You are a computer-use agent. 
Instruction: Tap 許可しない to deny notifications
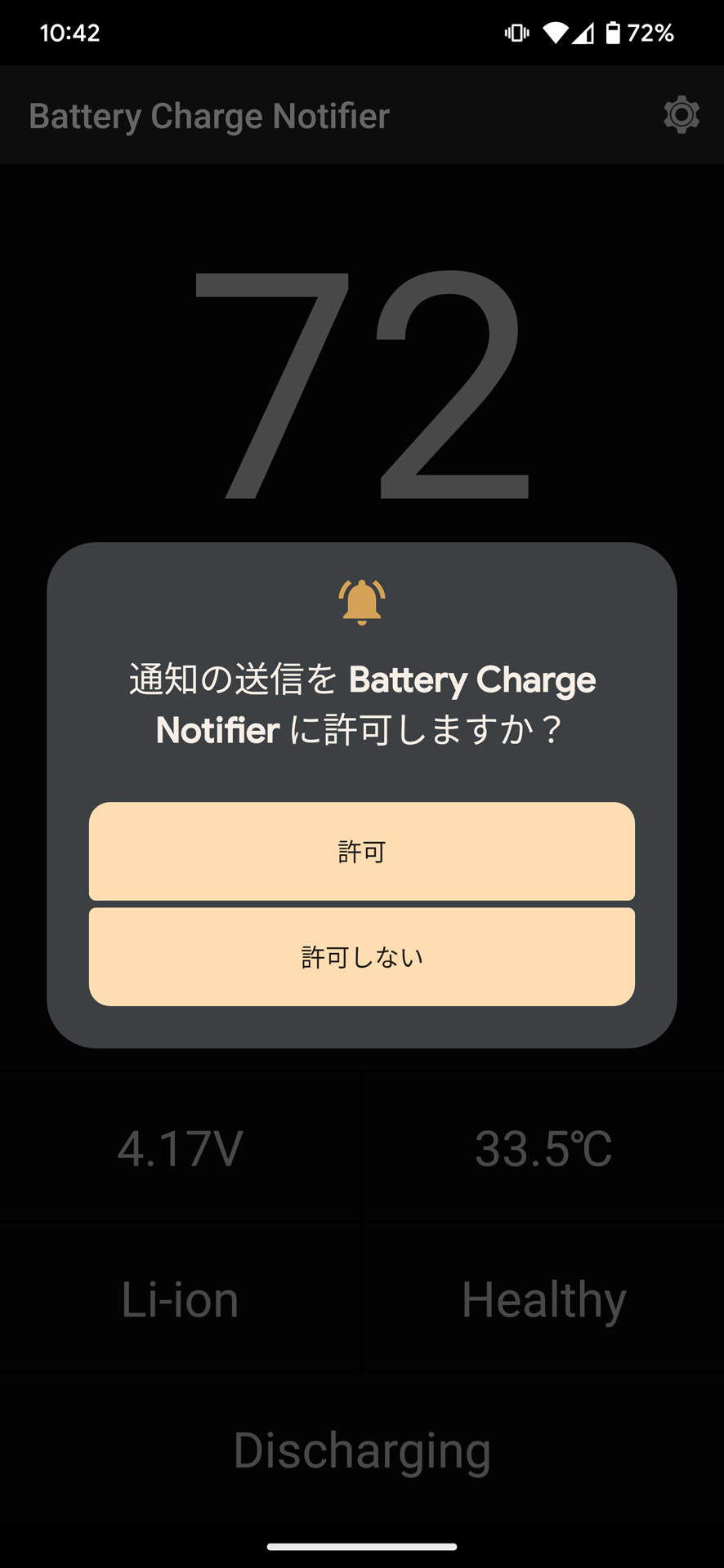click(x=362, y=955)
